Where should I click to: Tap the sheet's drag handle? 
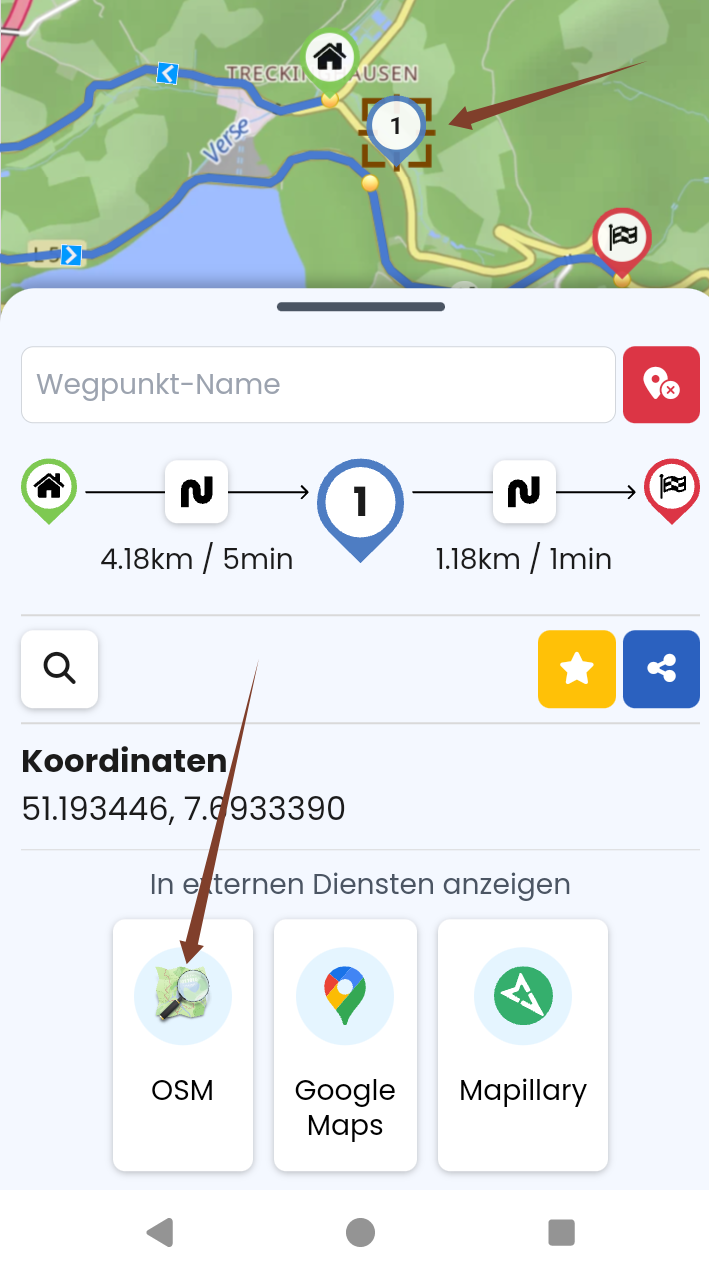point(360,307)
